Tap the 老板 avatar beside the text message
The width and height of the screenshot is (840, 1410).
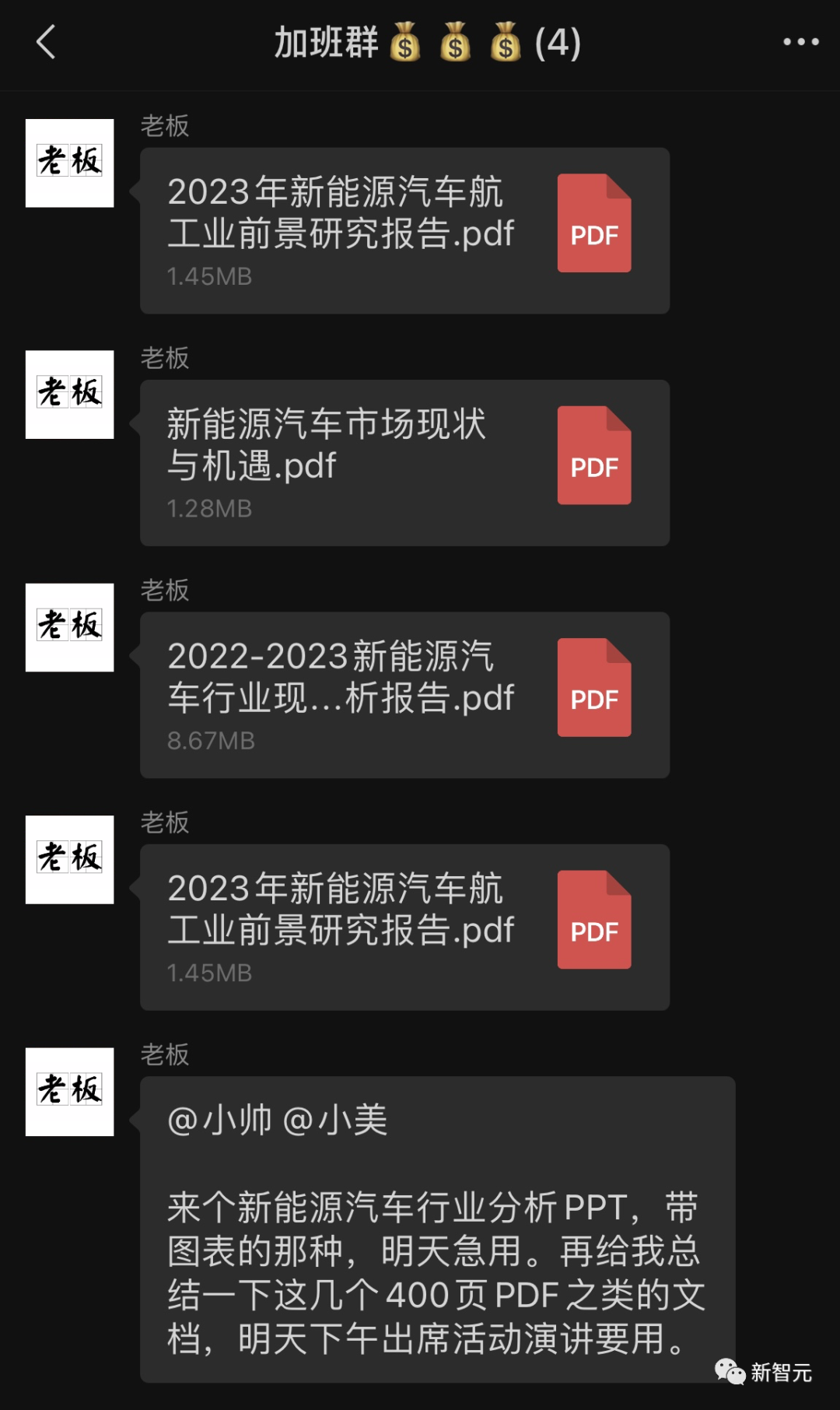[68, 1093]
